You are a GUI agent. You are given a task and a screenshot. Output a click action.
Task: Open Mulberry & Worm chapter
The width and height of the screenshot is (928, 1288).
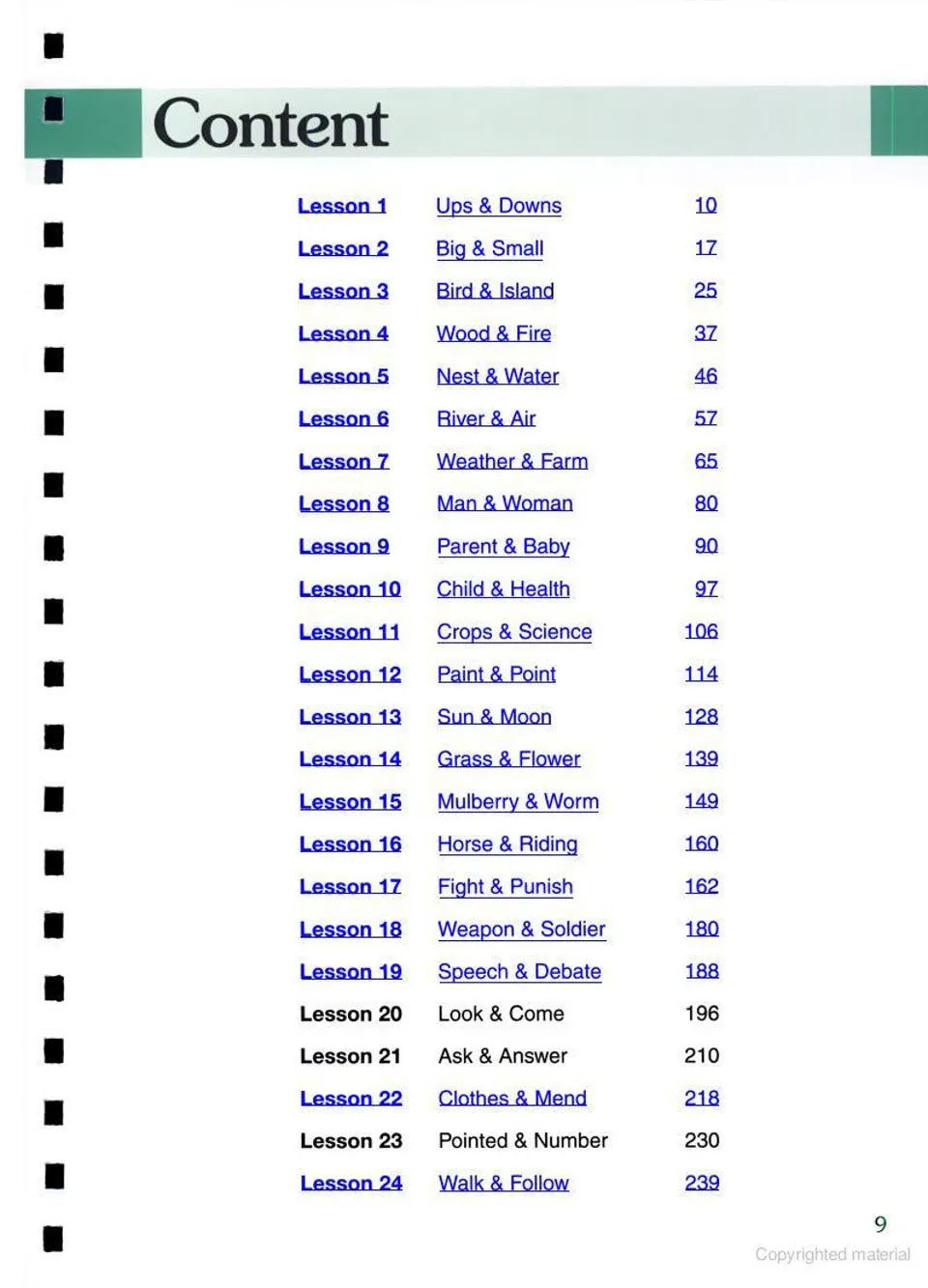coord(517,801)
